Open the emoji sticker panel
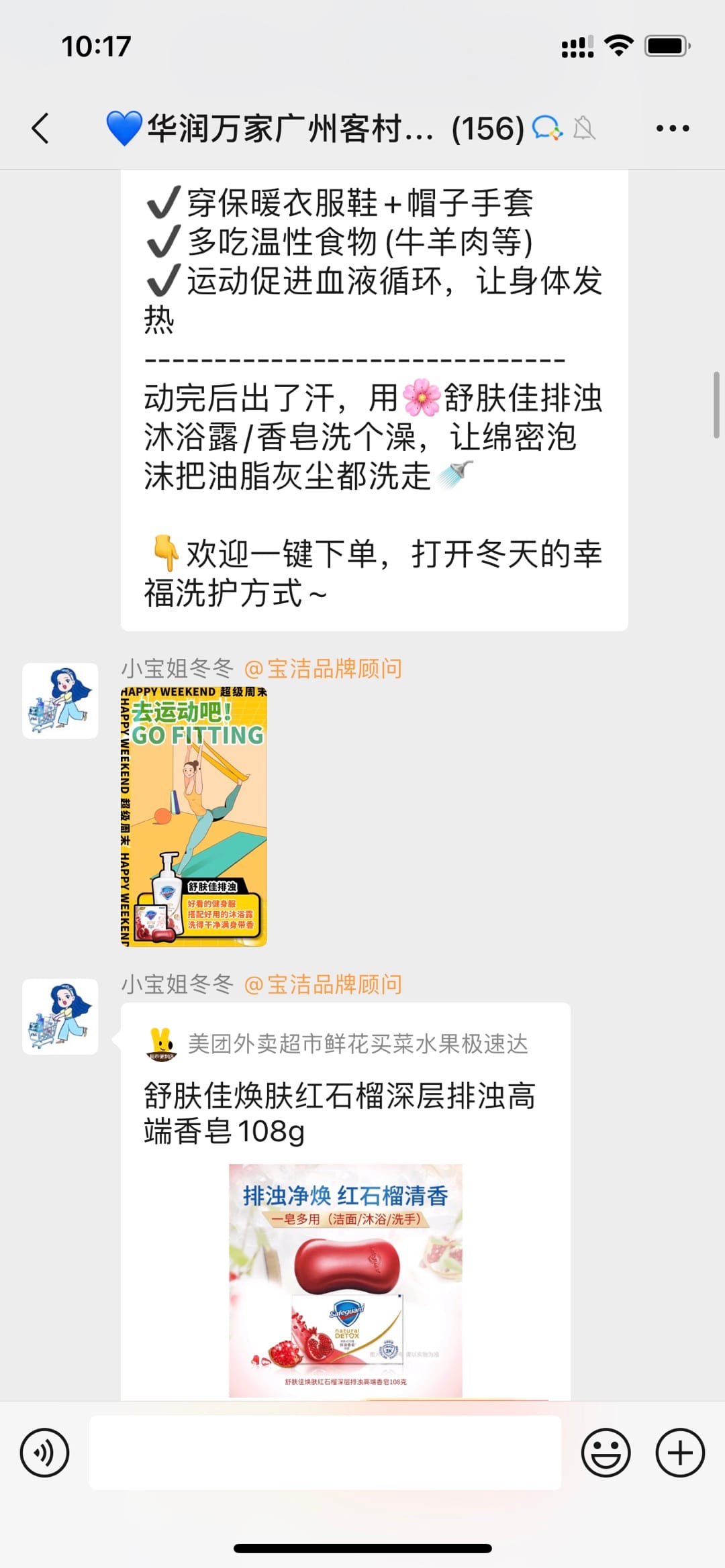This screenshot has height=1568, width=725. [606, 1453]
